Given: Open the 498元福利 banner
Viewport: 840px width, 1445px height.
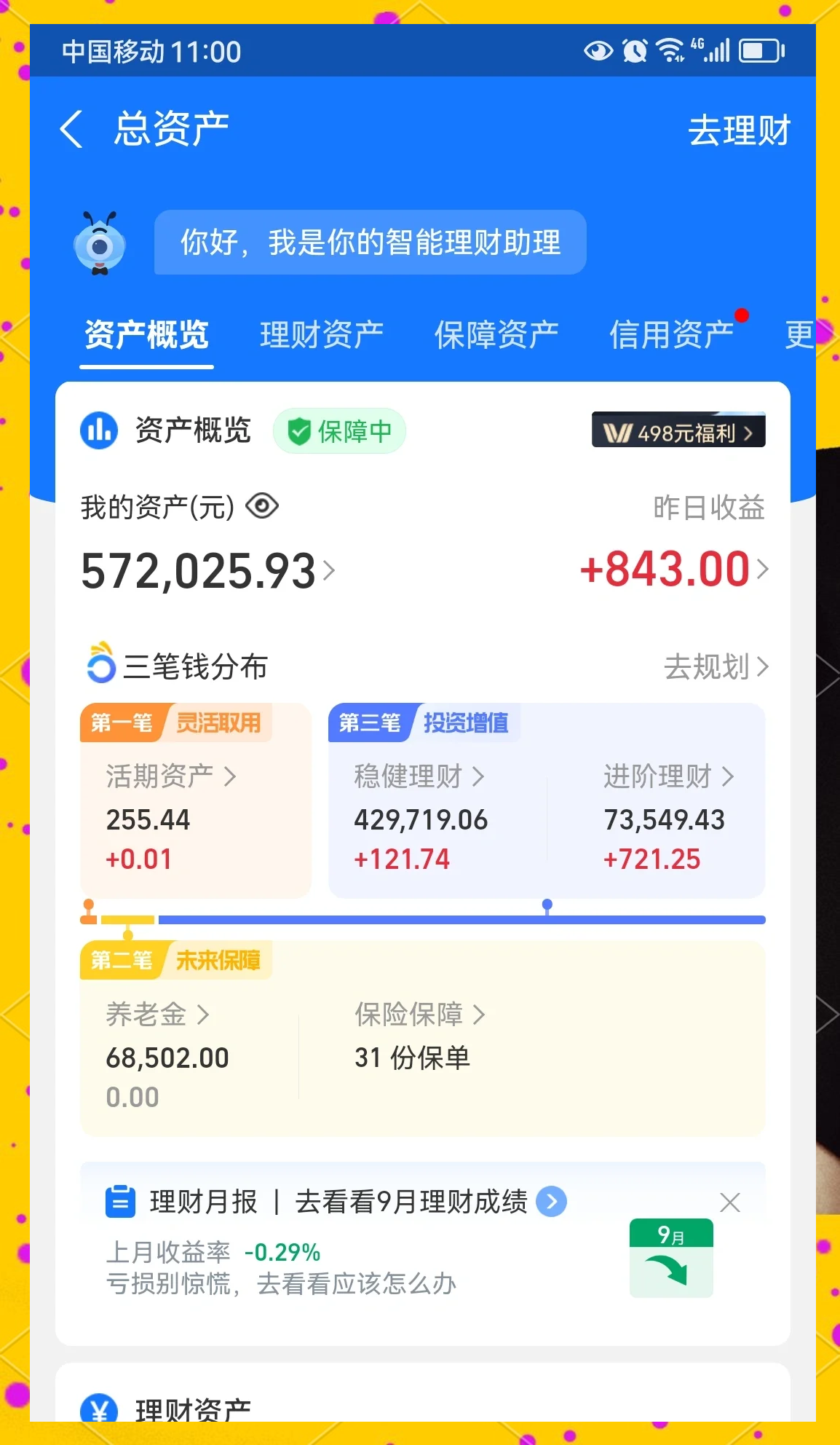Looking at the screenshot, I should (x=678, y=433).
